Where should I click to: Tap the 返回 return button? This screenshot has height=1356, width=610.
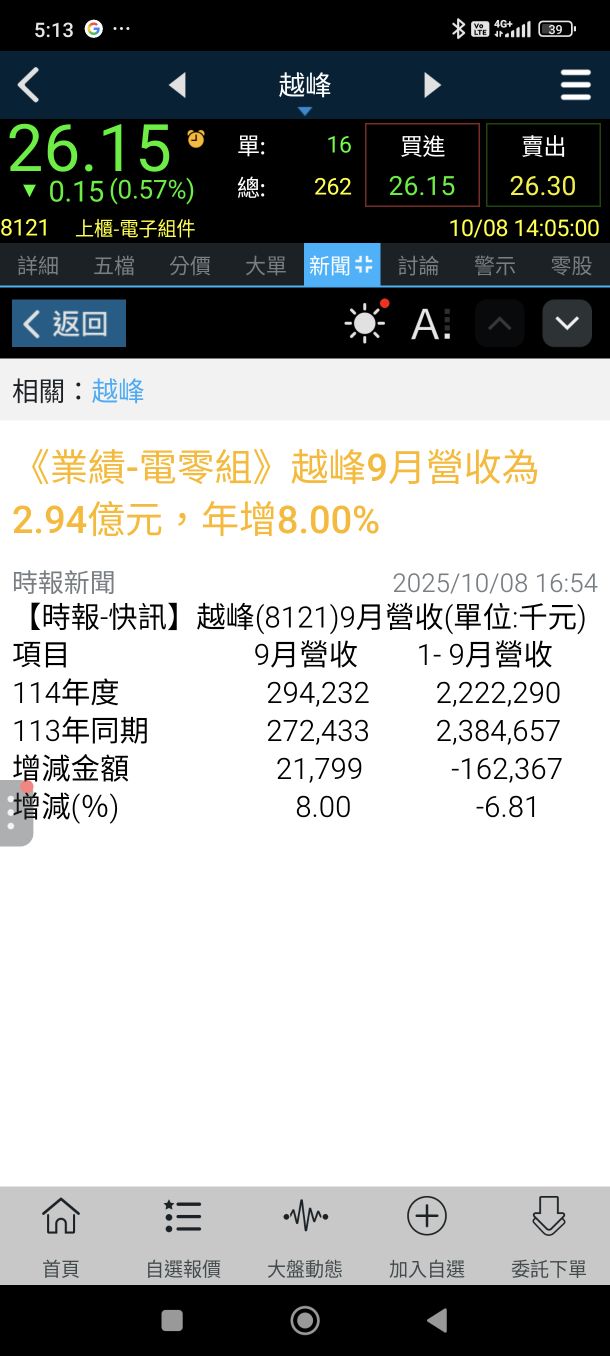pyautogui.click(x=69, y=324)
